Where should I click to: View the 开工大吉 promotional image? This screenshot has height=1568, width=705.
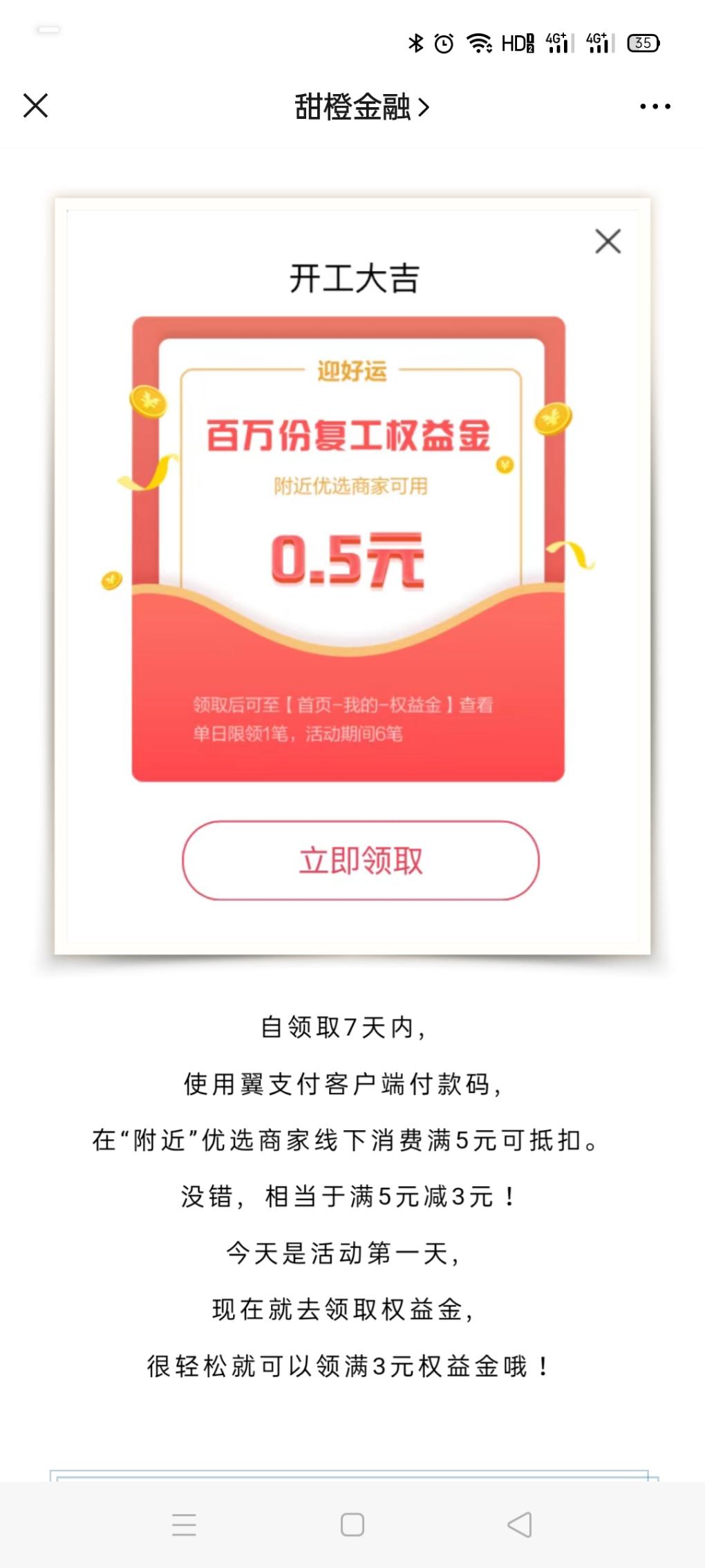tap(352, 575)
